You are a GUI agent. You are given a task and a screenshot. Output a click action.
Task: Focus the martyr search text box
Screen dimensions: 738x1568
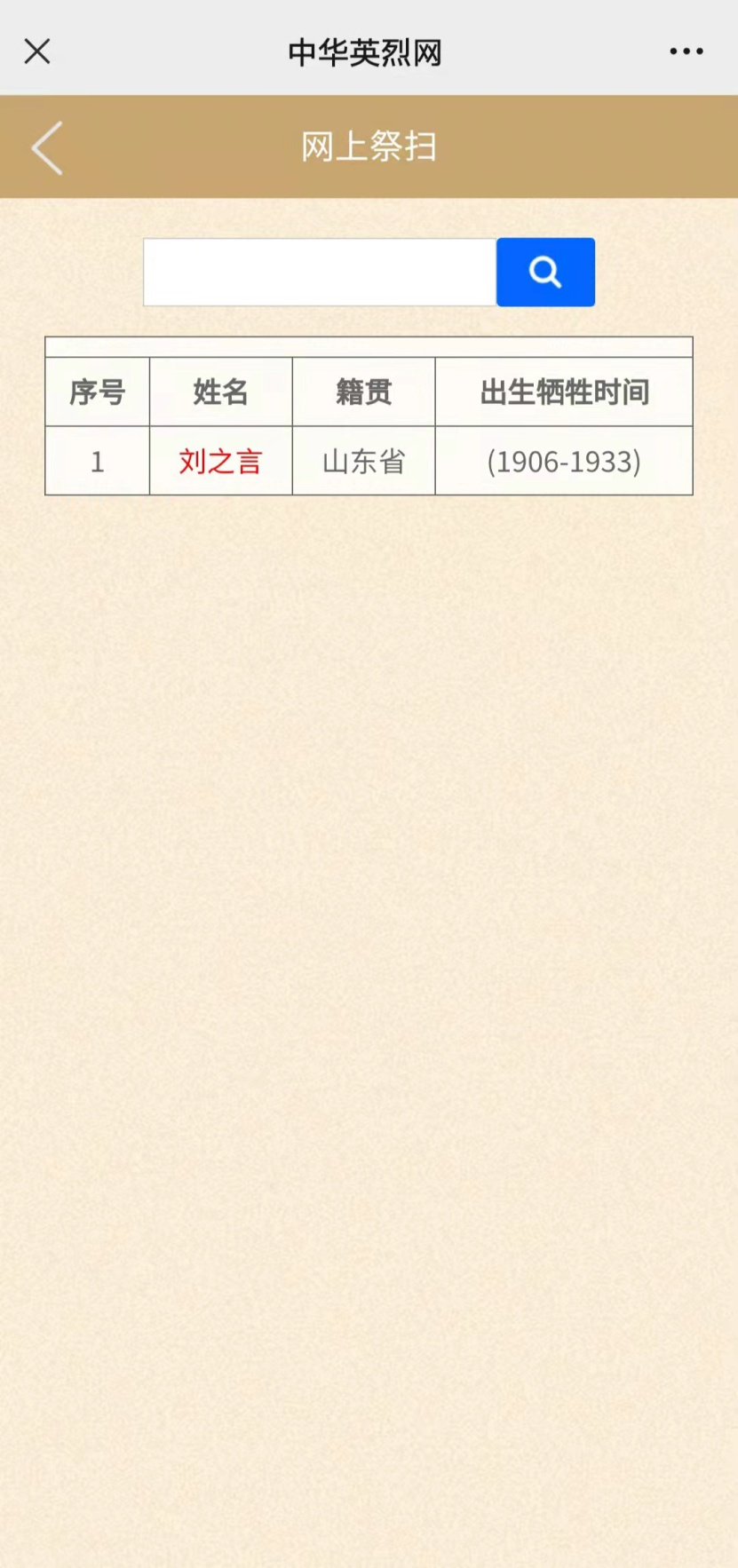click(x=320, y=273)
